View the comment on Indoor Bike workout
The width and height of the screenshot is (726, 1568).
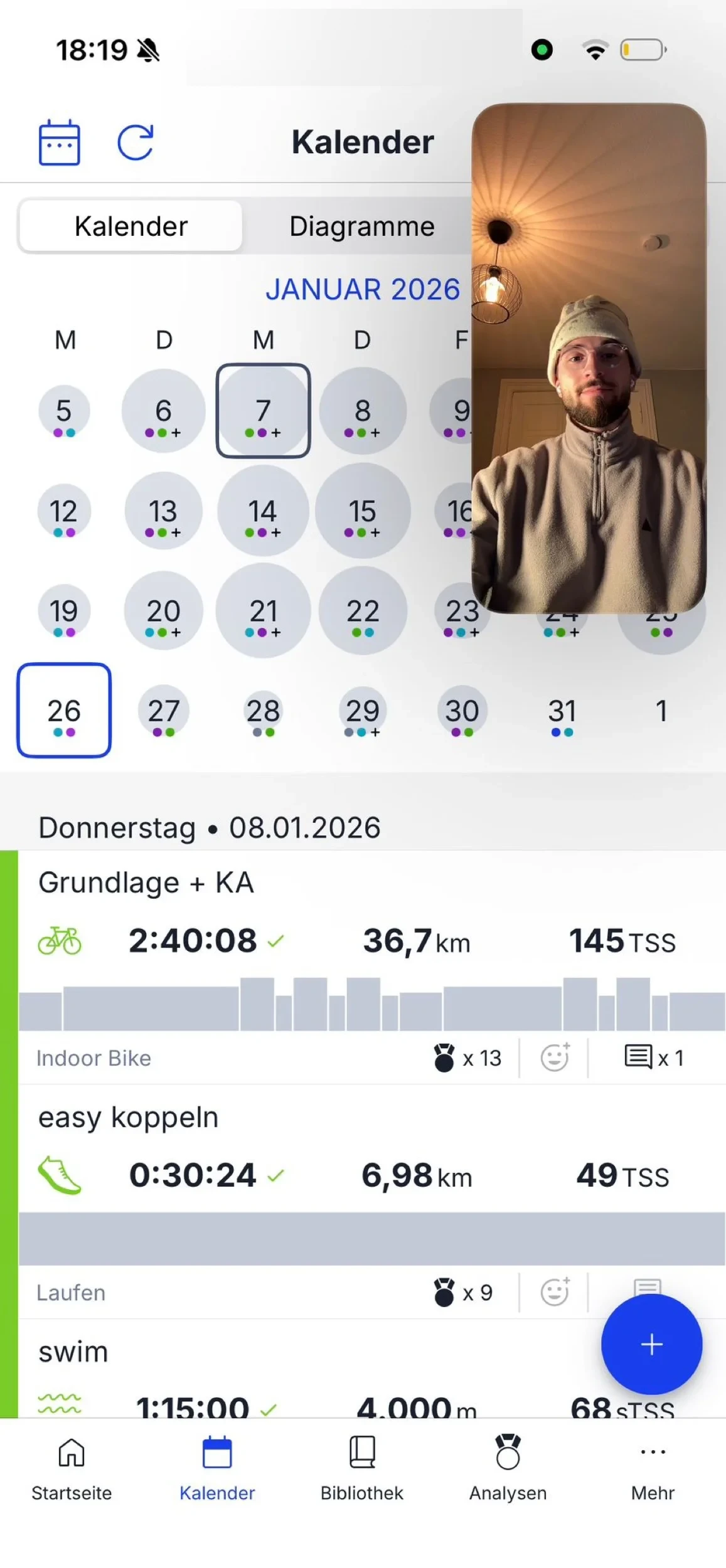653,1057
